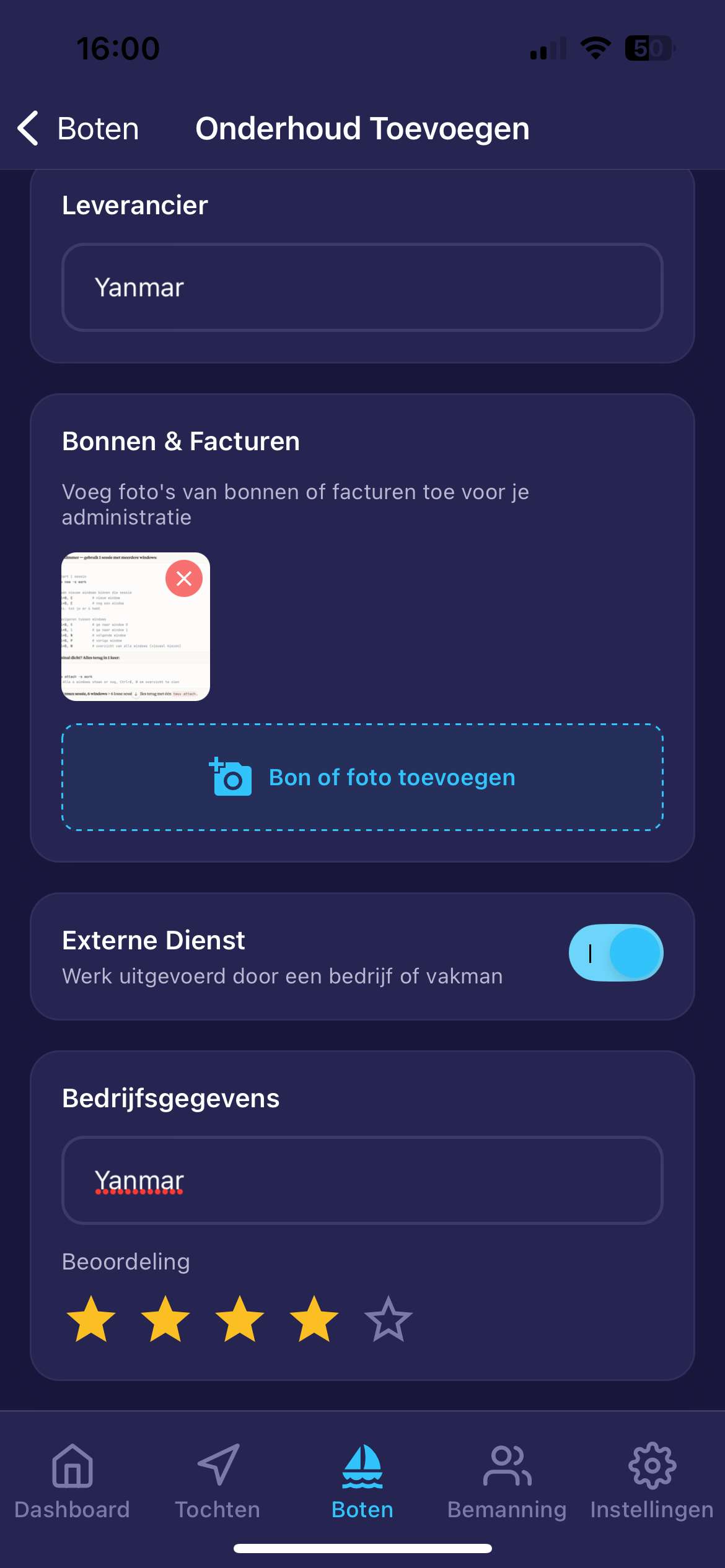Tap the battery indicator in the status bar
The width and height of the screenshot is (725, 1568).
pyautogui.click(x=649, y=48)
